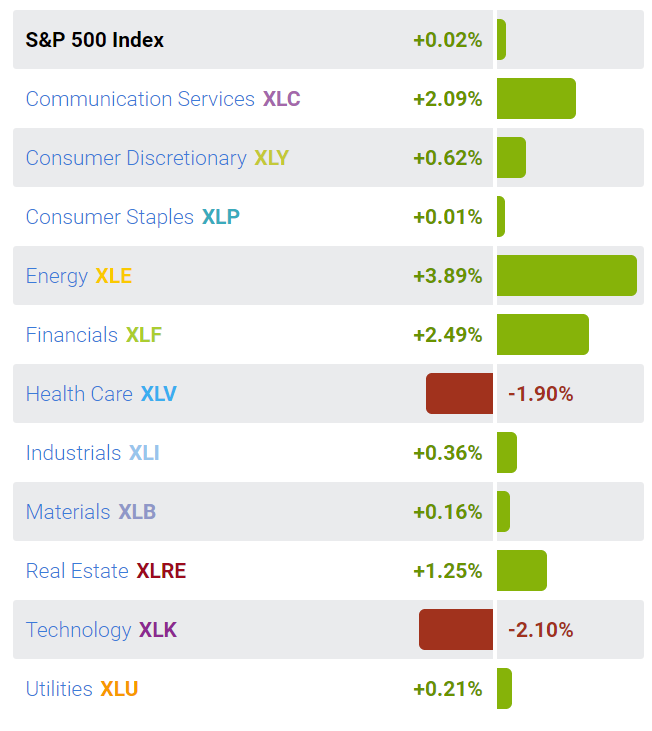Select the Energy XLE sector
Image resolution: width=652 pixels, height=731 pixels.
[x=78, y=276]
